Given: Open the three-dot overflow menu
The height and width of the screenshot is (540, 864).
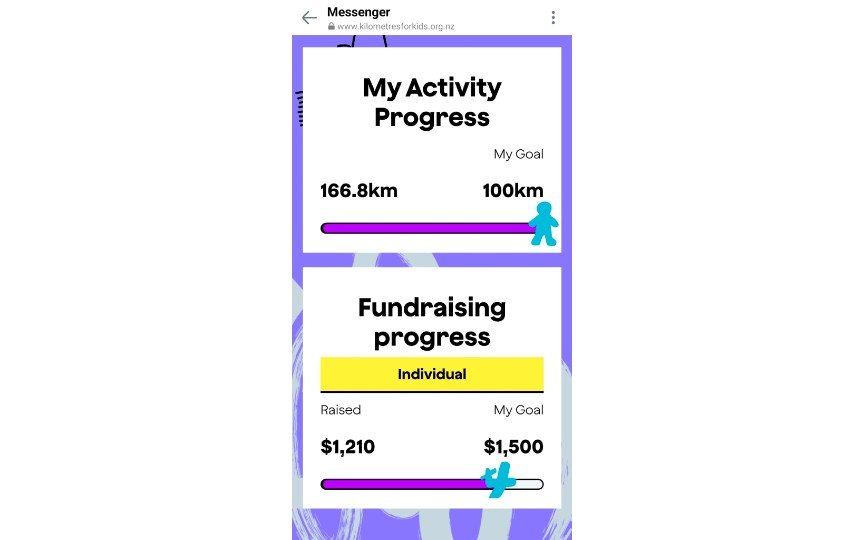Looking at the screenshot, I should point(553,18).
